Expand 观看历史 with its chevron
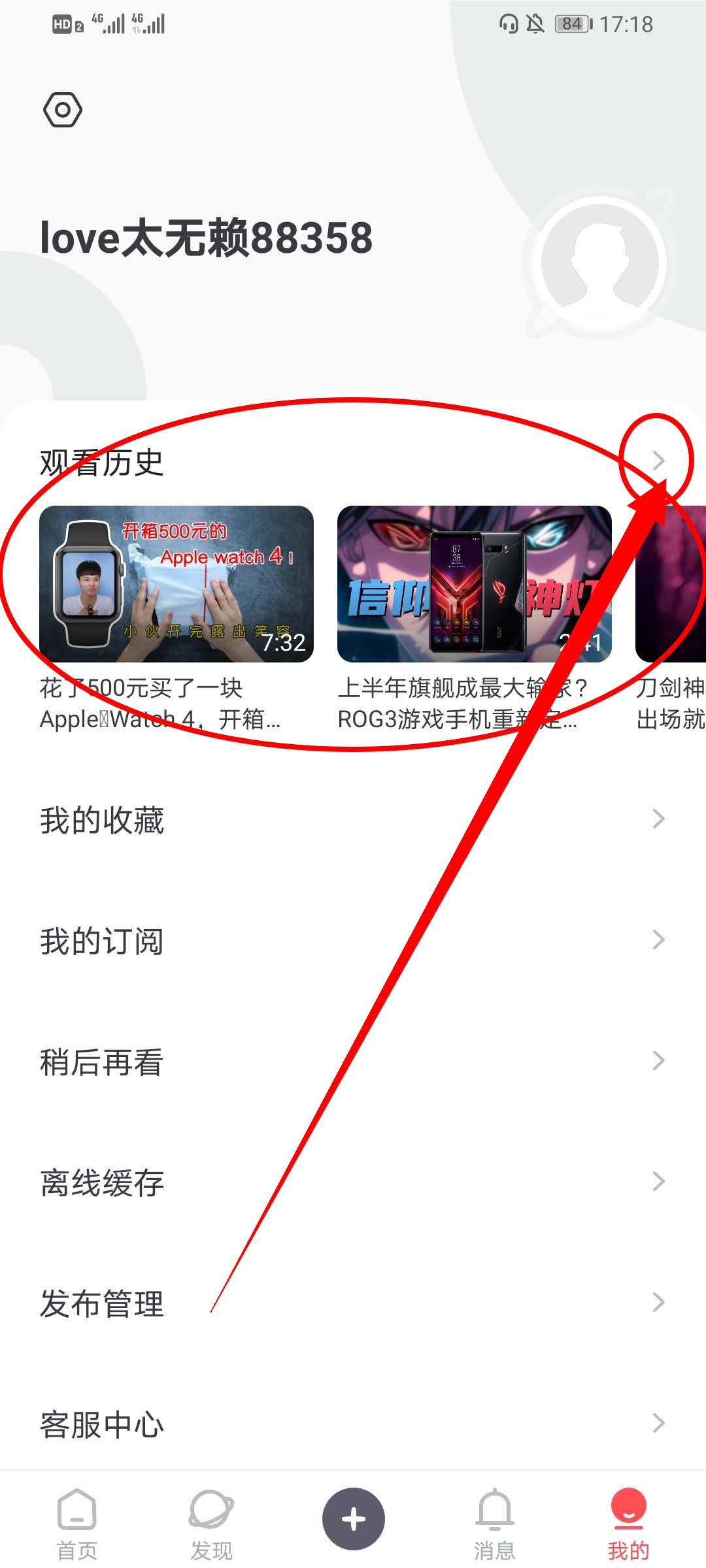This screenshot has height=1568, width=706. 658,461
